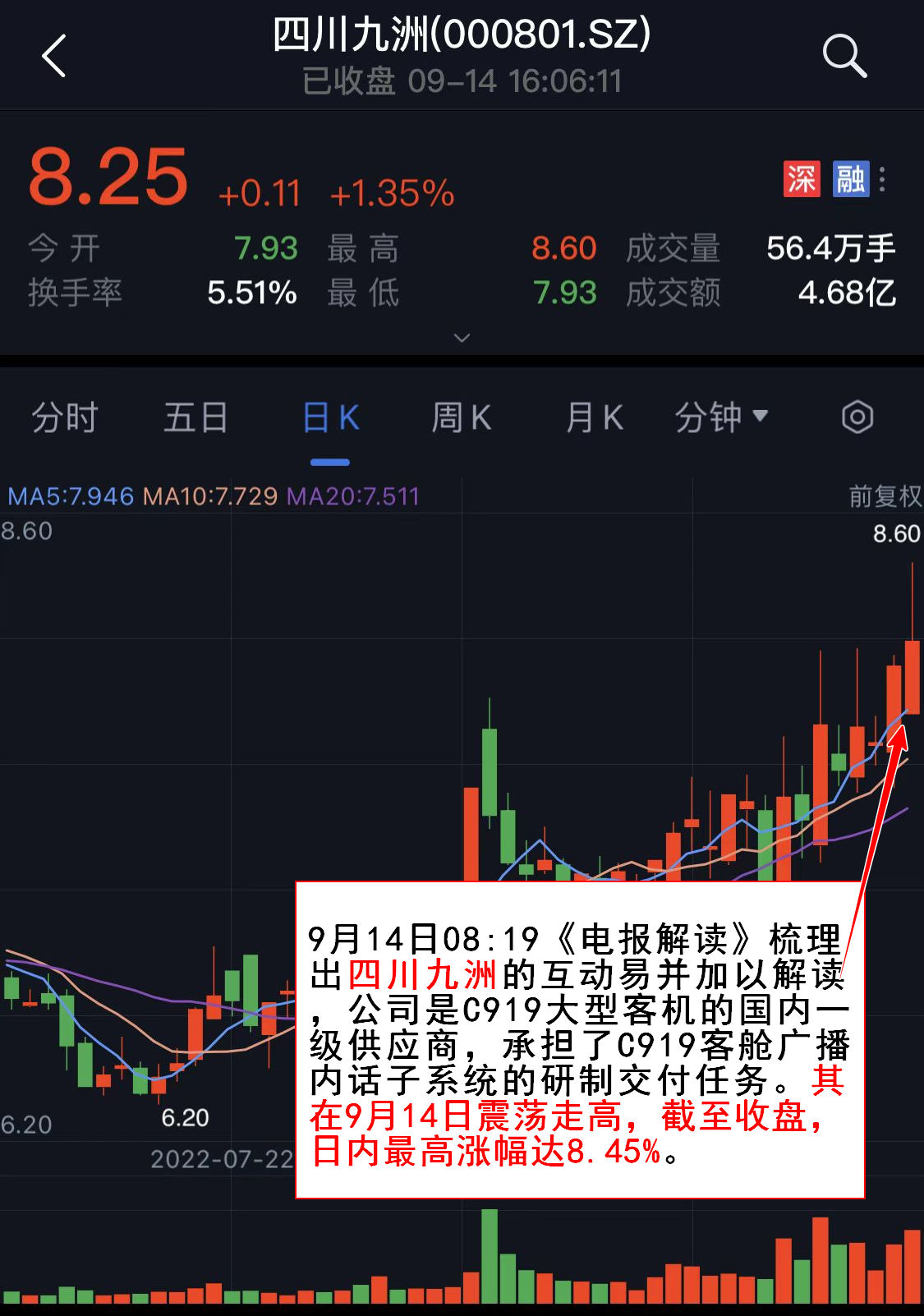924x1316 pixels.
Task: Open the three-dot menu beside the 融 tag
Action: pos(883,179)
